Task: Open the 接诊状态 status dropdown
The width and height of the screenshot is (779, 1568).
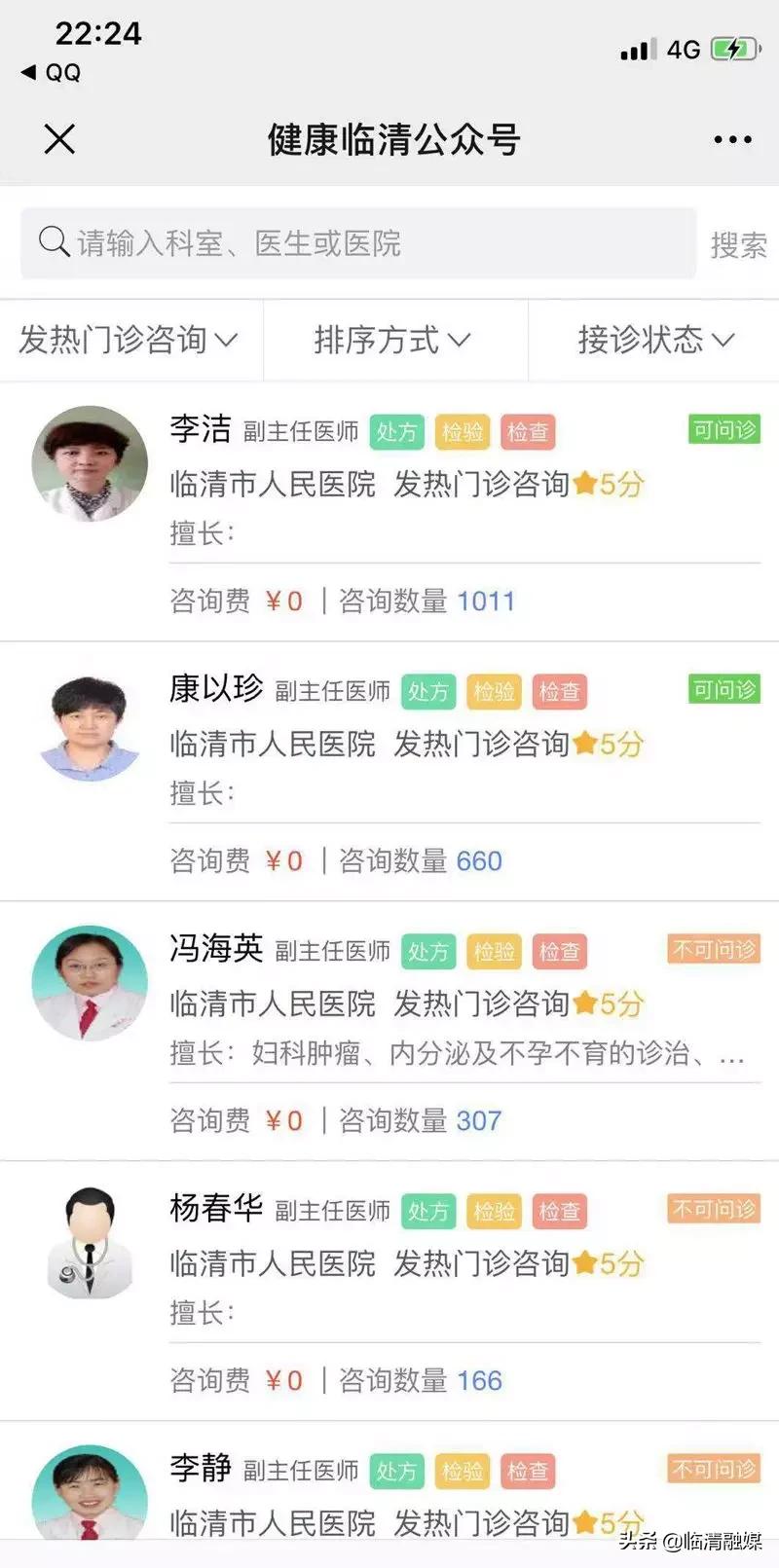Action: [x=653, y=340]
